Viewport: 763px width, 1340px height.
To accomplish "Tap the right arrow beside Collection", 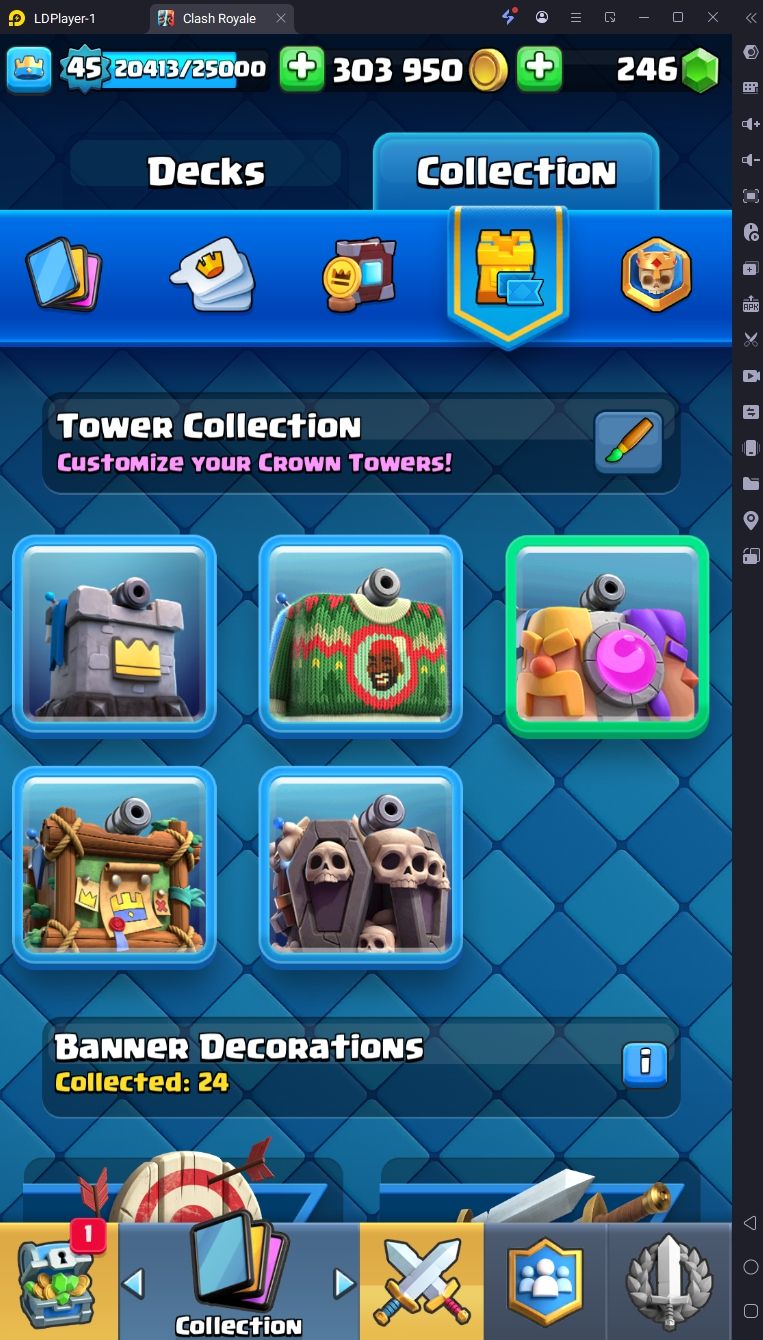I will 343,1282.
